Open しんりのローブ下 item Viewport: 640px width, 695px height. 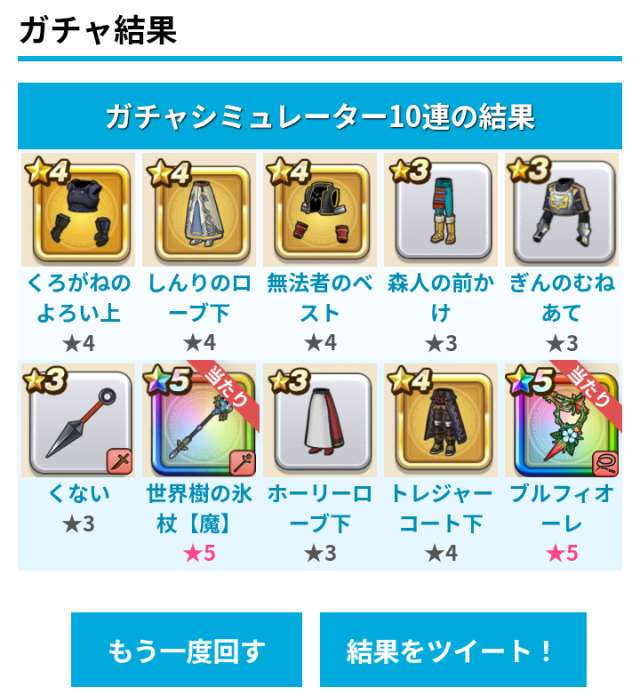199,213
